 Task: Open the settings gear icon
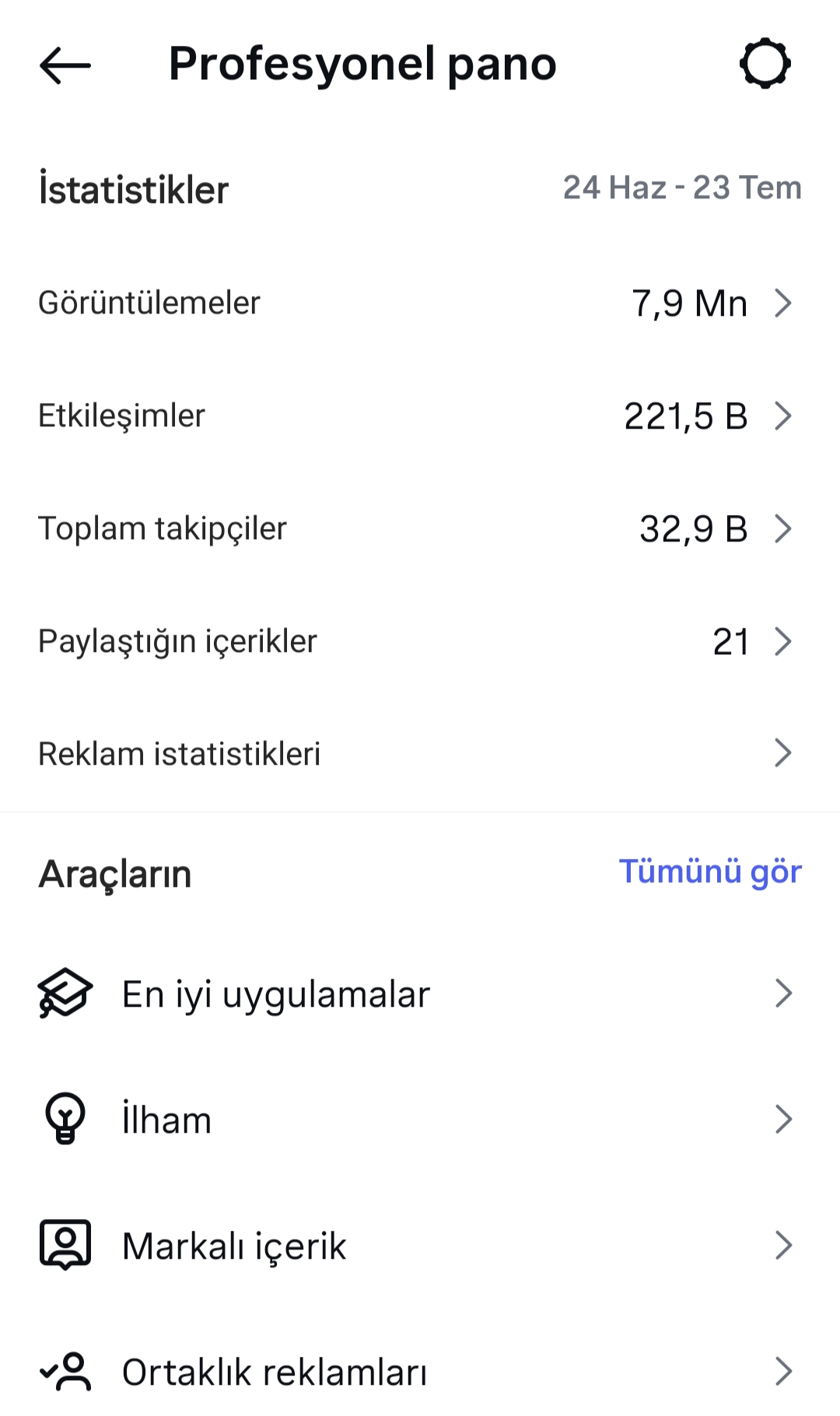[x=765, y=64]
